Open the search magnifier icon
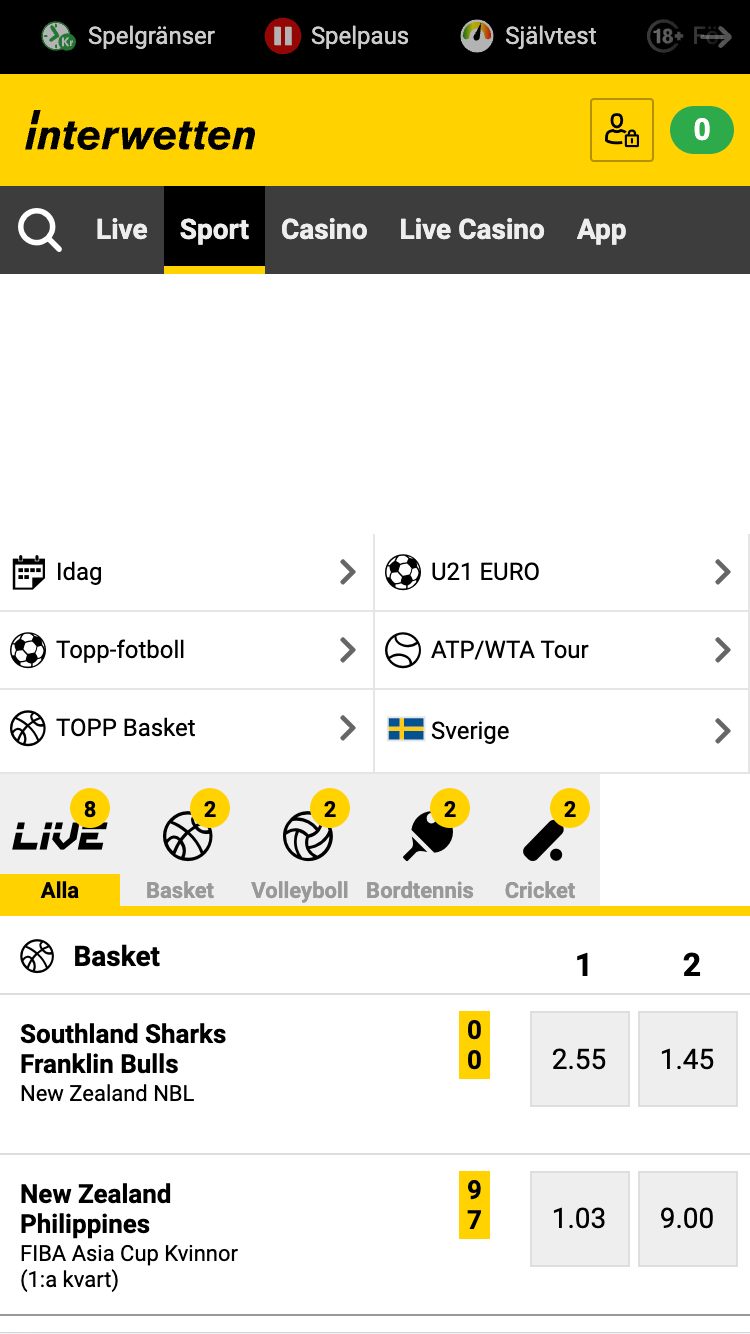 [40, 230]
